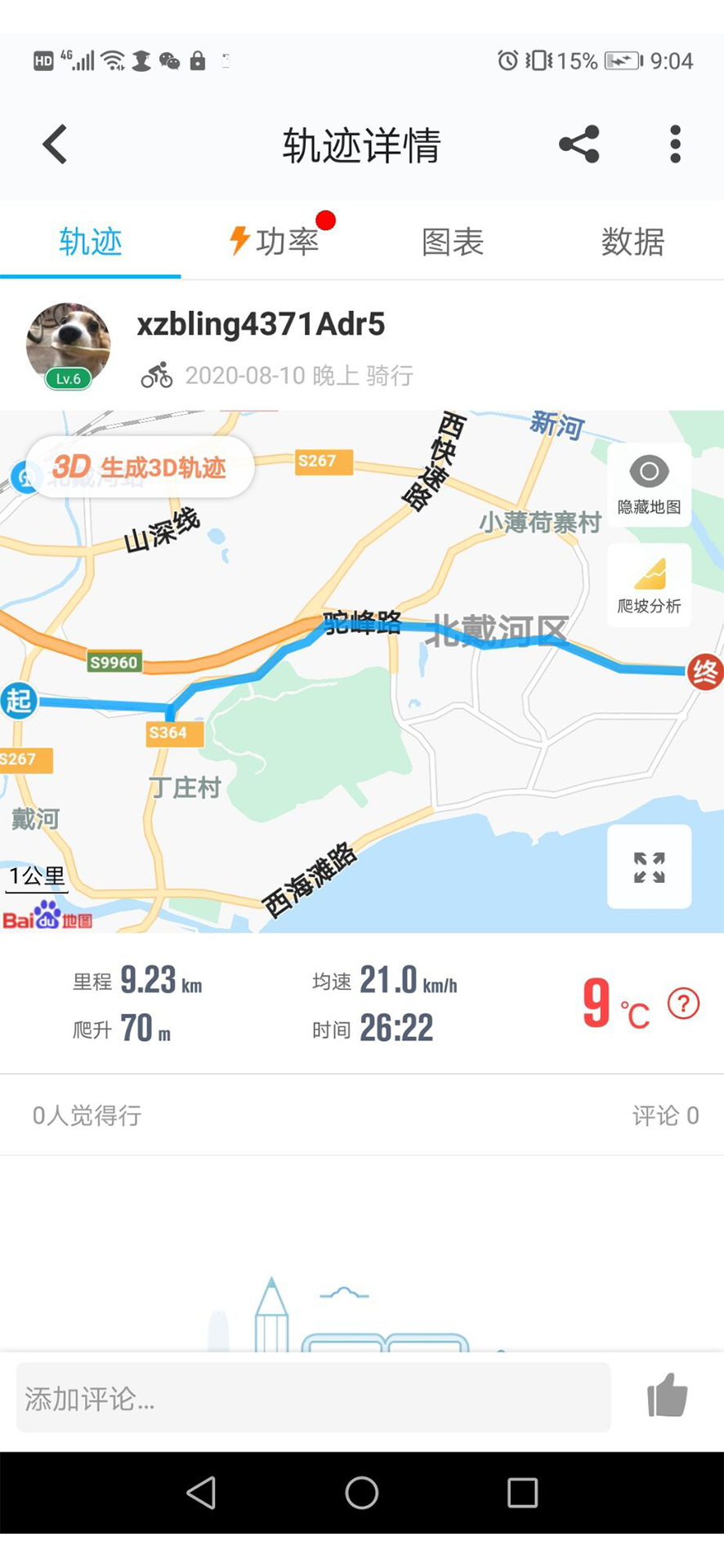
Task: Hide the map with 隐藏地图
Action: (650, 484)
